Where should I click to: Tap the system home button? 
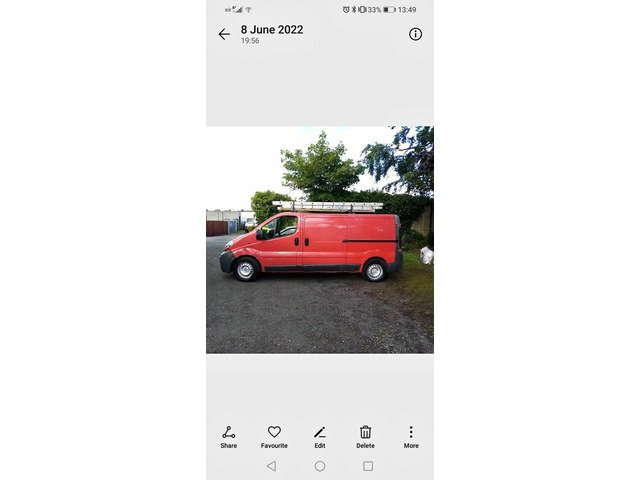320,466
